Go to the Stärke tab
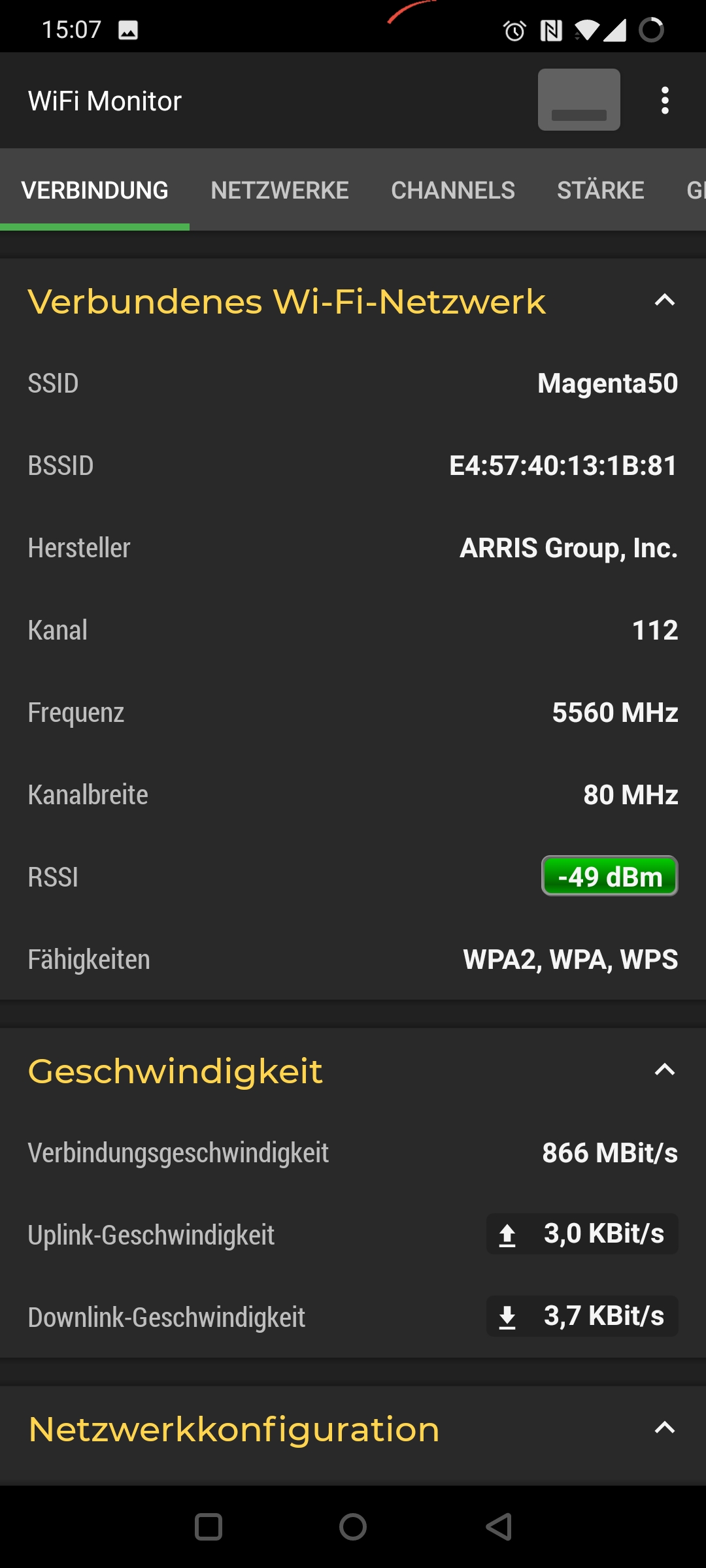This screenshot has height=1568, width=706. 600,190
